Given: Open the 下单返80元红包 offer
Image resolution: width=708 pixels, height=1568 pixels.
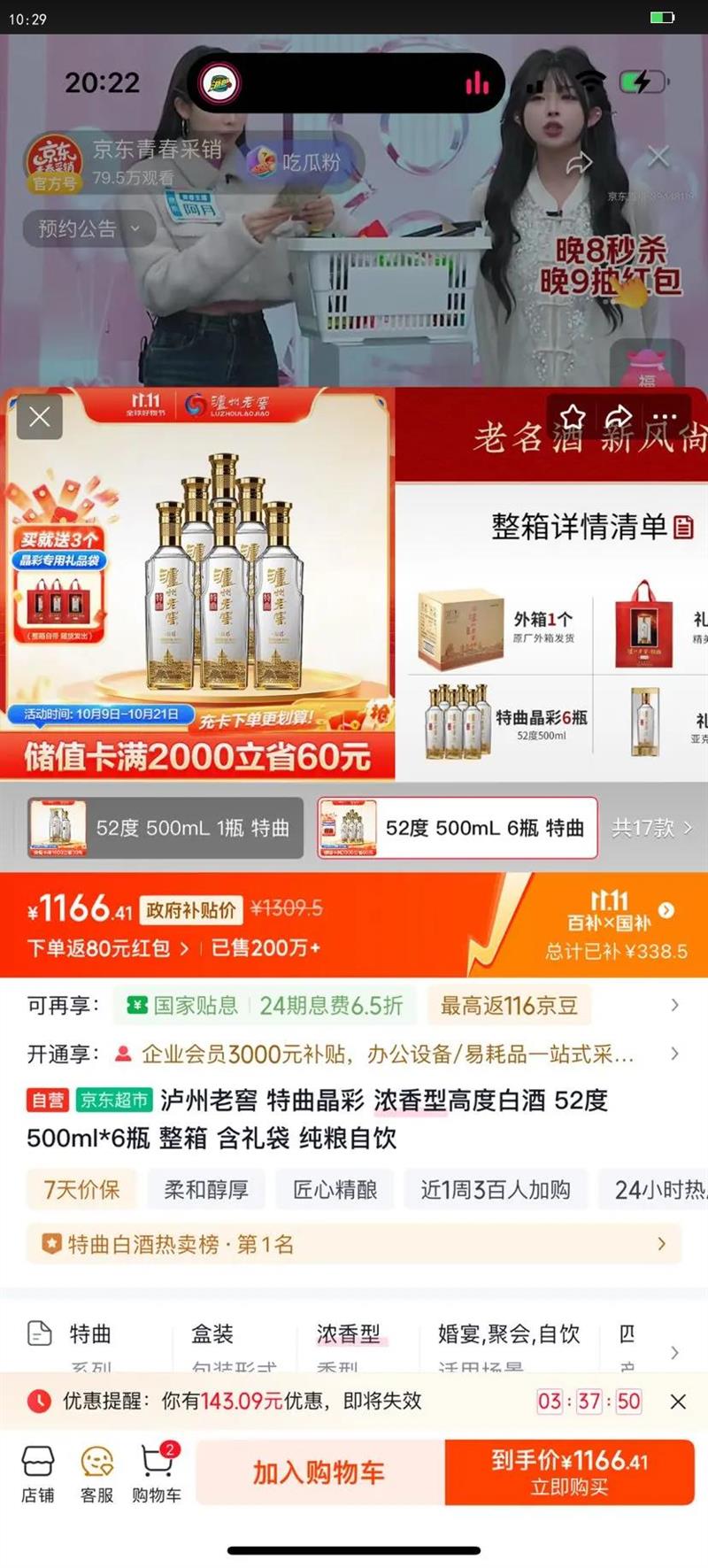Looking at the screenshot, I should 108,948.
